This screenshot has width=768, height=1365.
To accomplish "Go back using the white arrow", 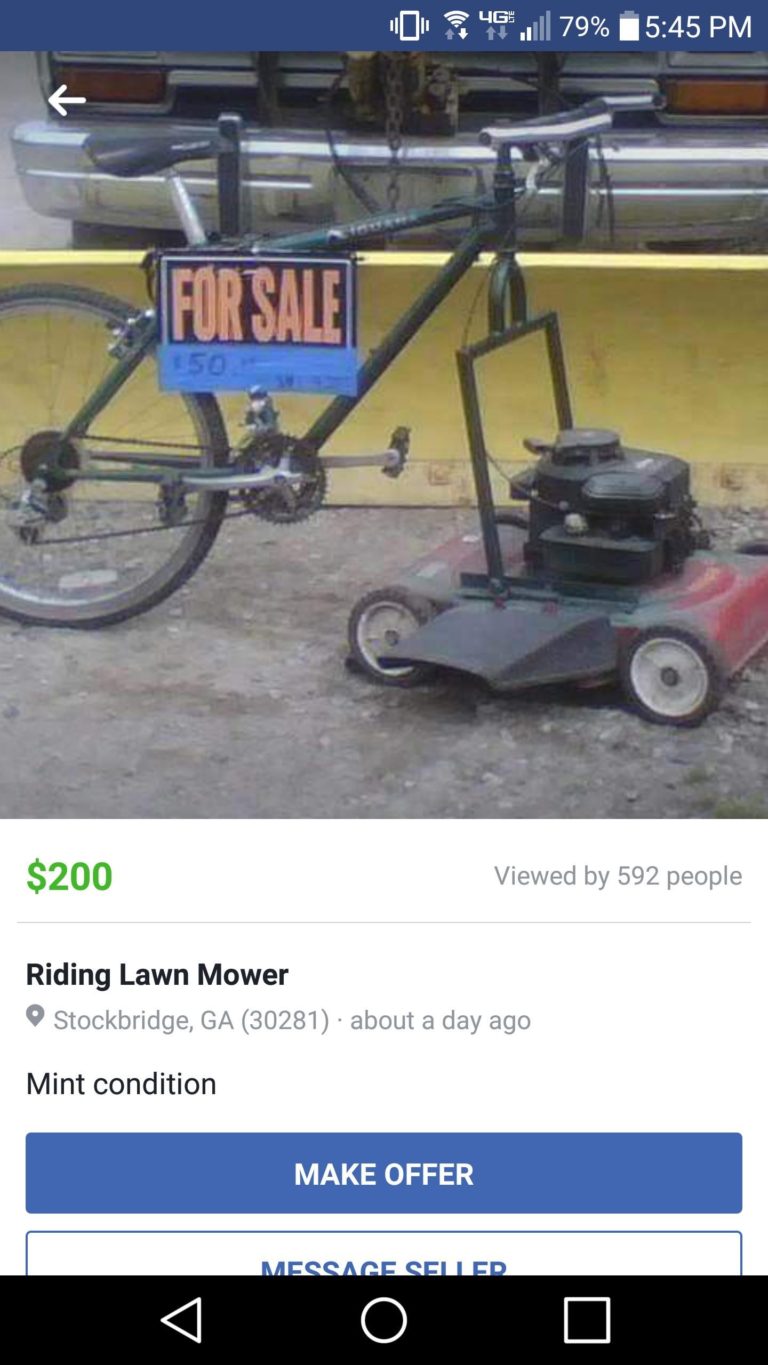I will point(66,100).
